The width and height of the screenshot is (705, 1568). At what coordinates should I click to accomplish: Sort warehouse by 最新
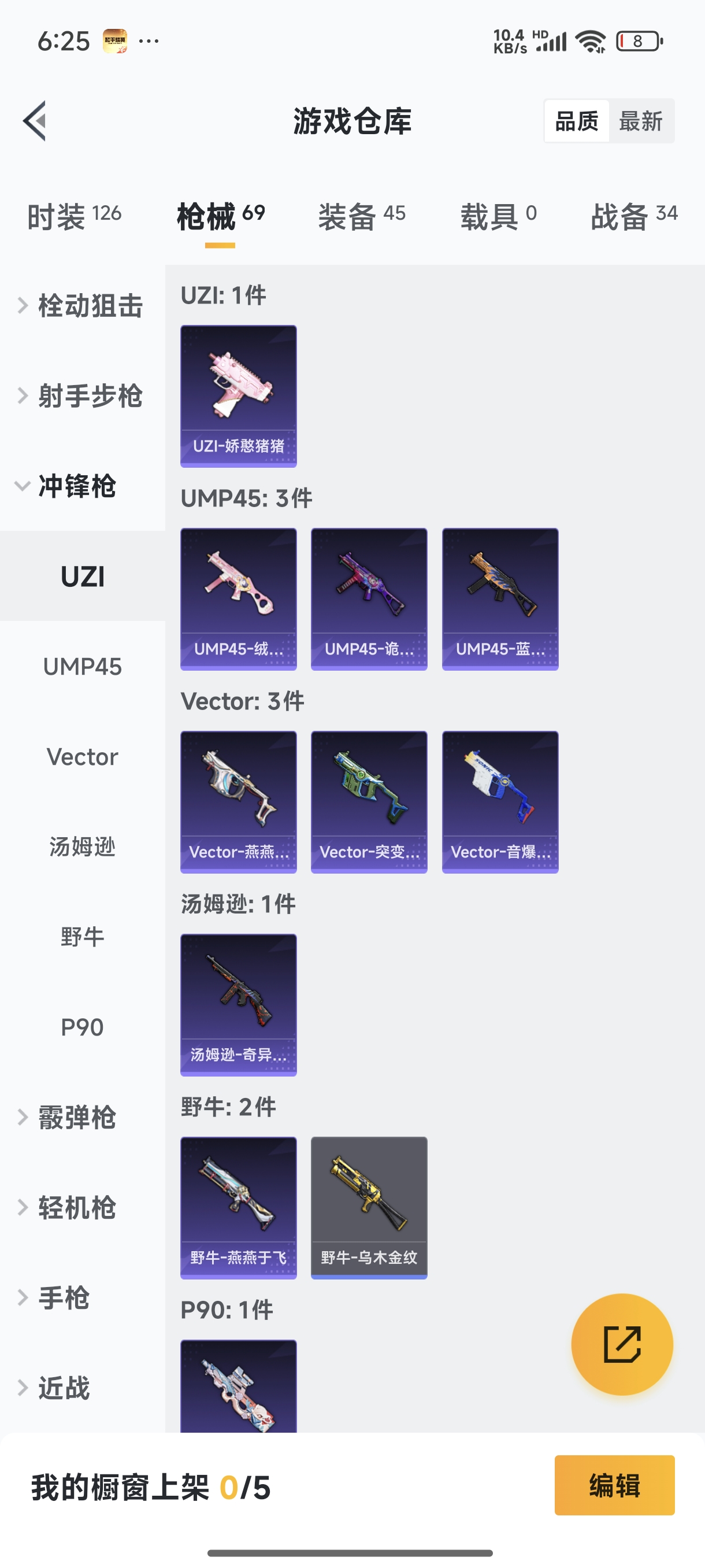point(640,121)
